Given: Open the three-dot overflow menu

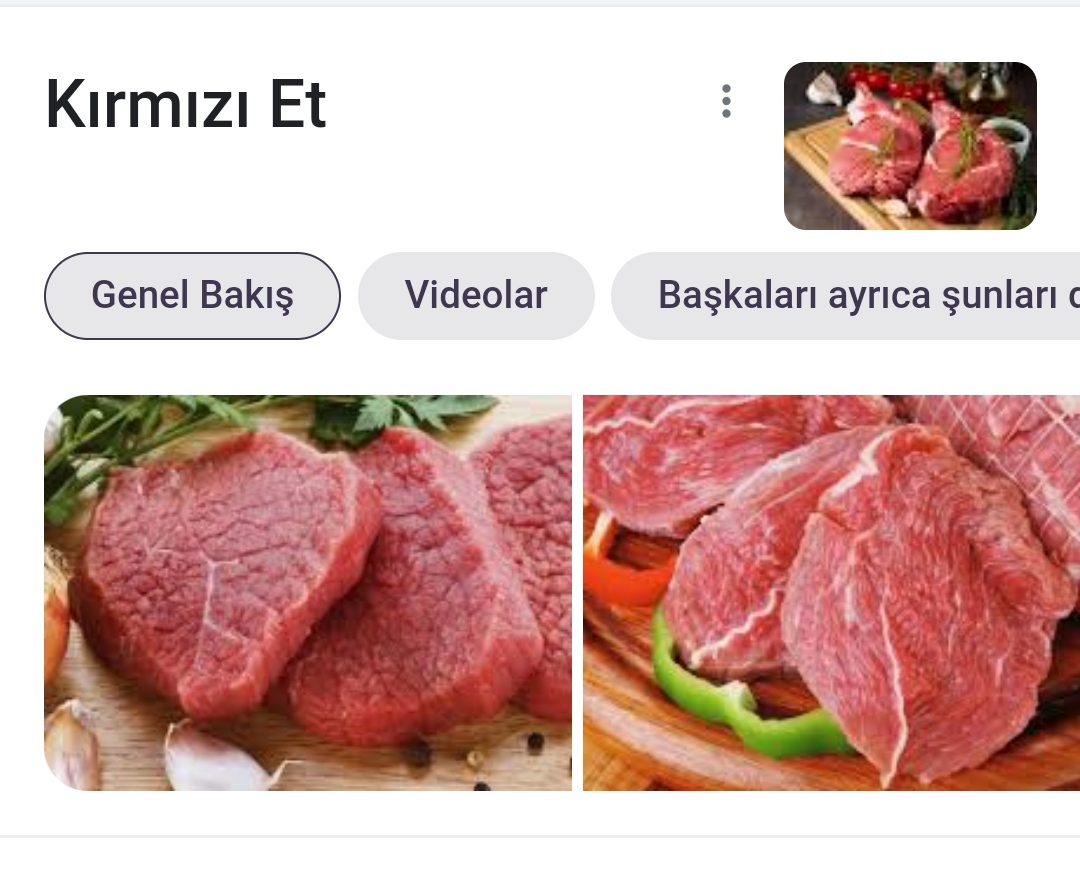Looking at the screenshot, I should [726, 101].
